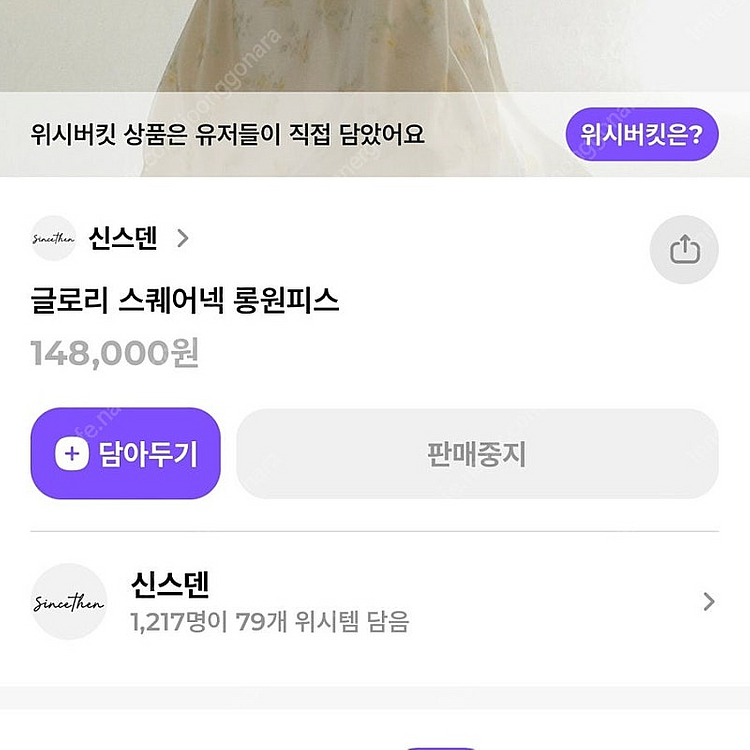This screenshot has width=750, height=750.
Task: Tap the 판매중지 button
Action: [477, 454]
